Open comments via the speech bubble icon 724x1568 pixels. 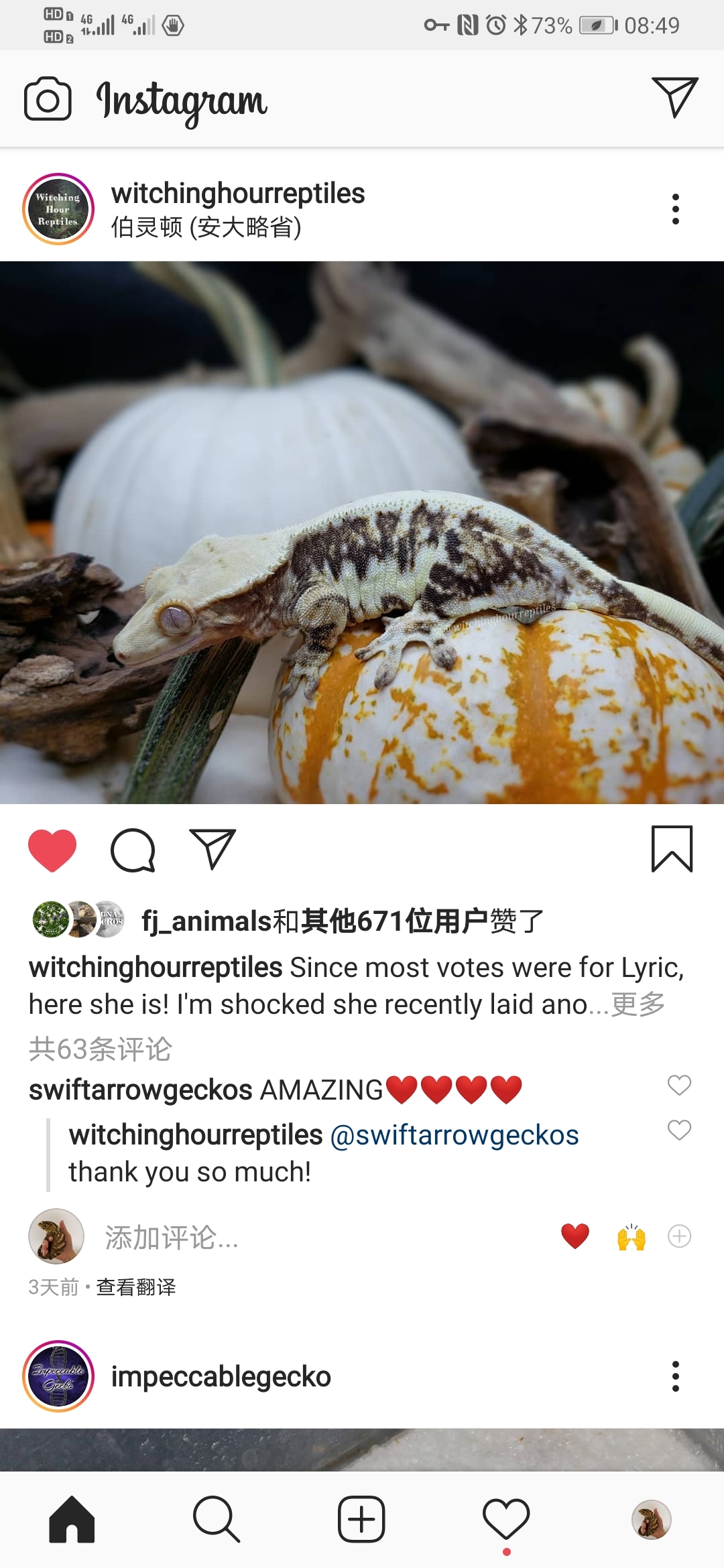point(133,850)
